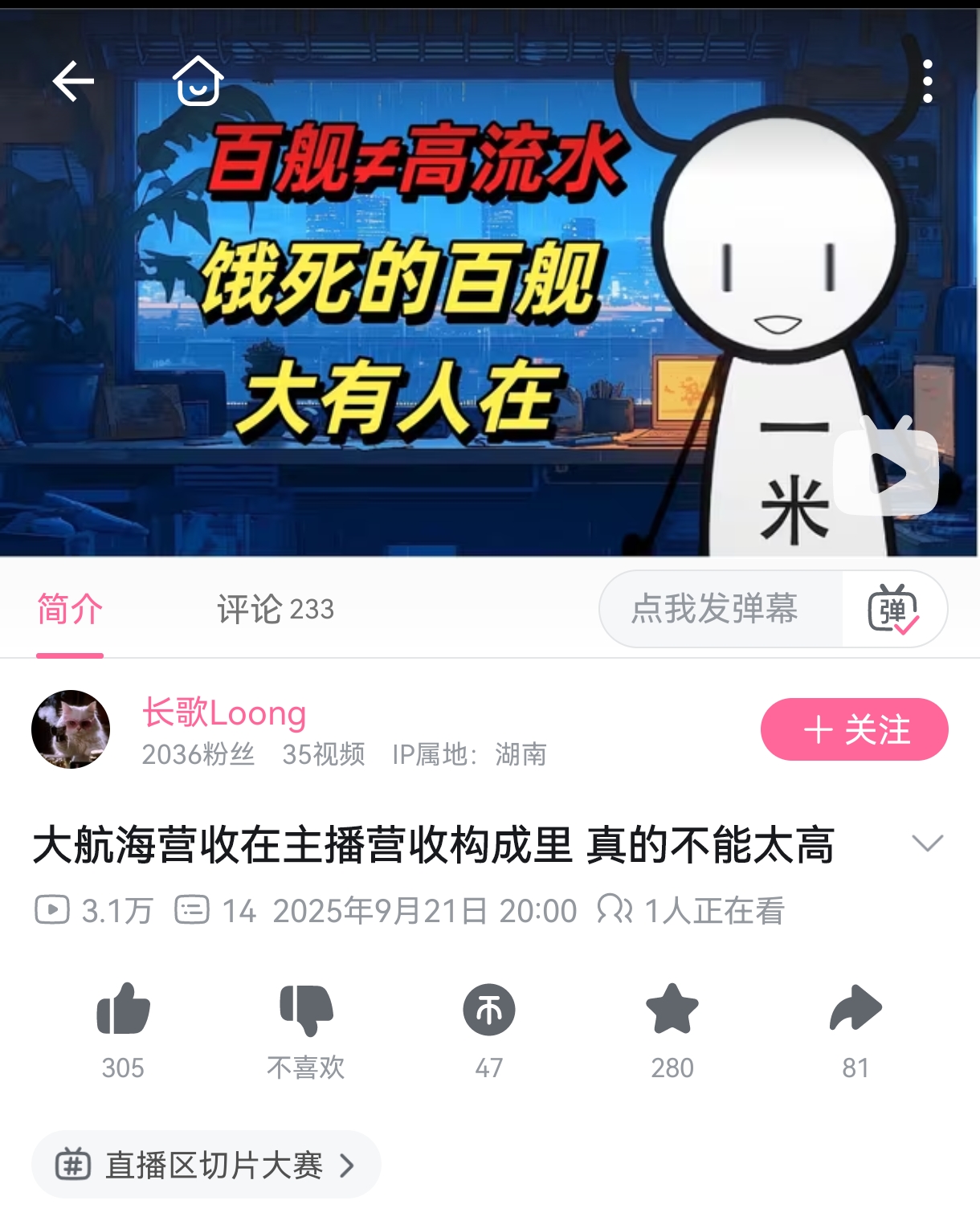Open 长歌Loong's profile avatar

pyautogui.click(x=71, y=729)
